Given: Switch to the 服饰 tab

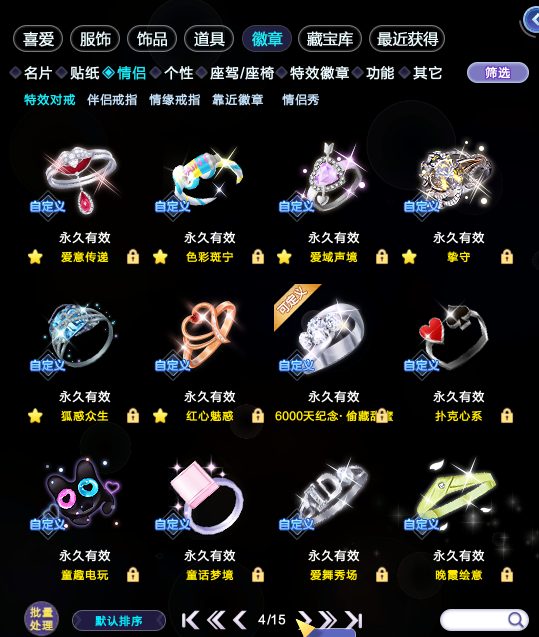Looking at the screenshot, I should click(x=95, y=39).
